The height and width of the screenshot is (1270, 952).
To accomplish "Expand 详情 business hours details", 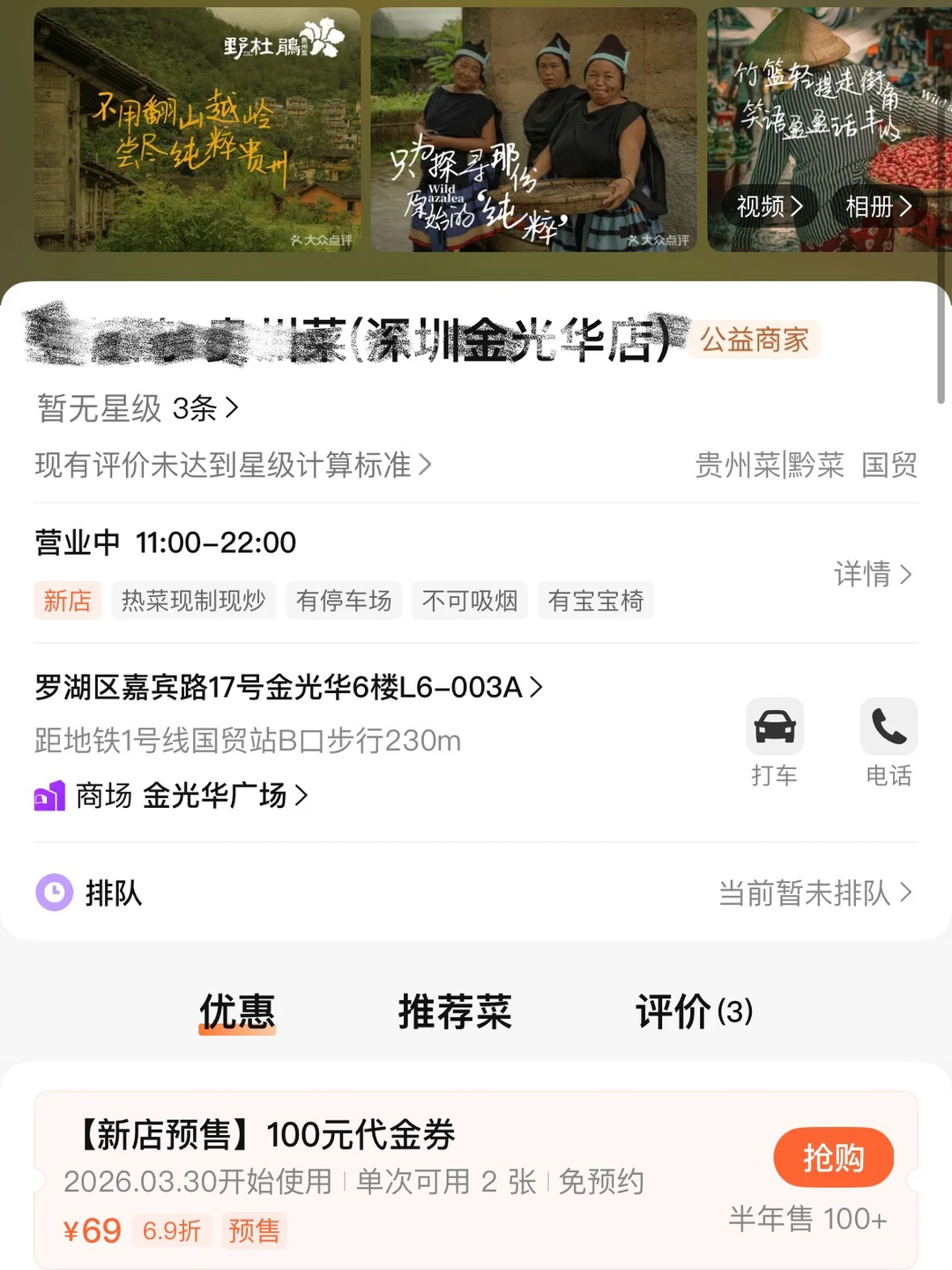I will click(x=874, y=574).
